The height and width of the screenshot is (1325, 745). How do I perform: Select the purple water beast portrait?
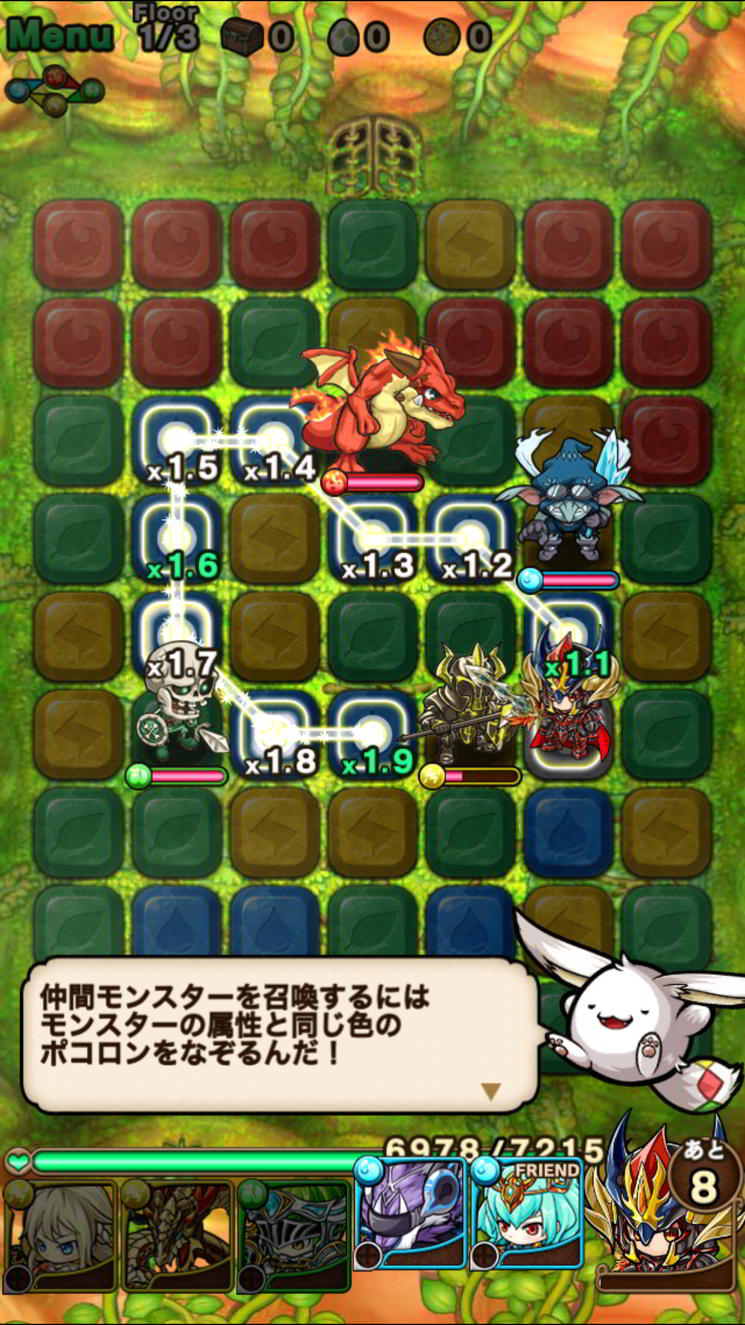410,1218
